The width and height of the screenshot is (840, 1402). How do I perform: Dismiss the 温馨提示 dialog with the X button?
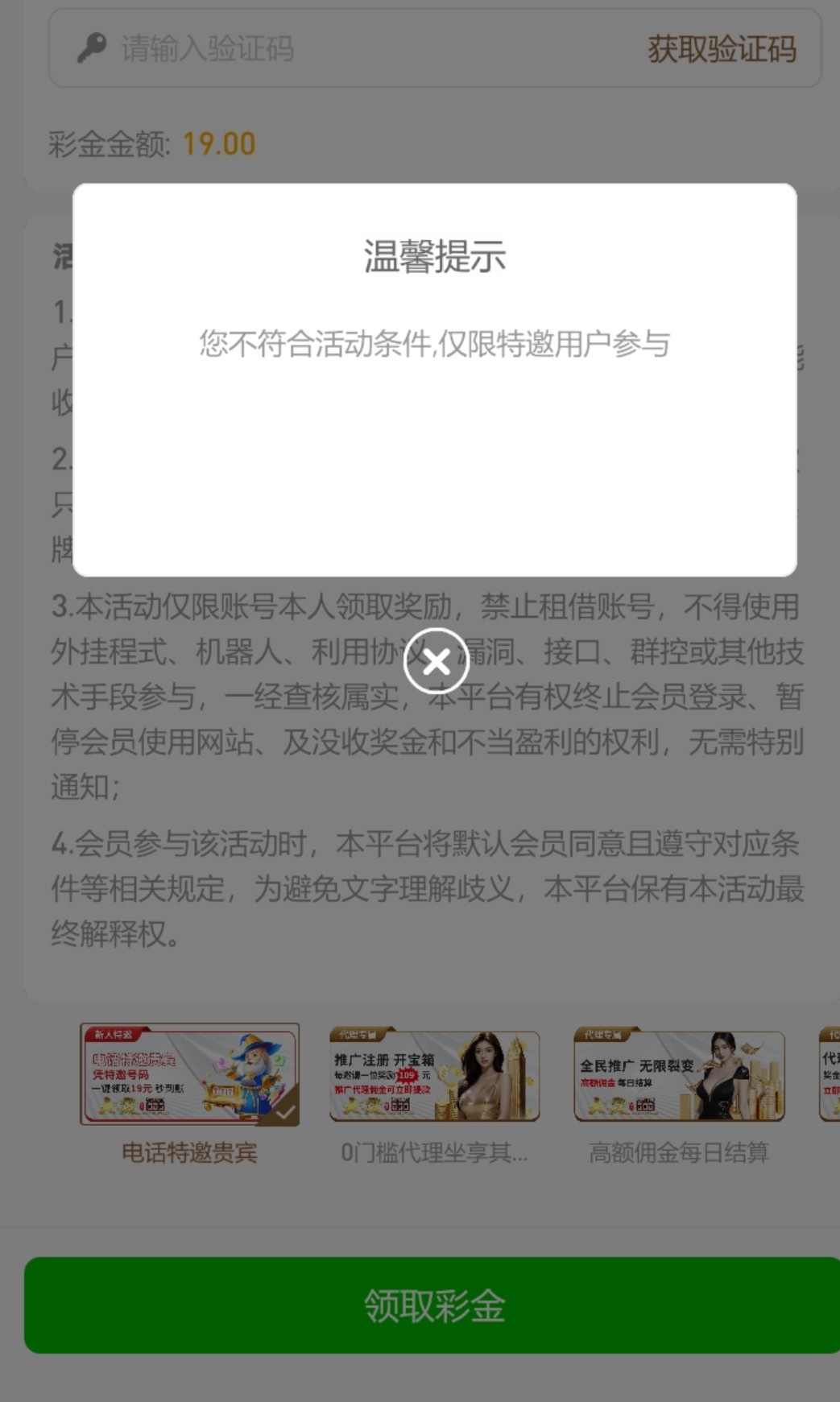pyautogui.click(x=436, y=661)
